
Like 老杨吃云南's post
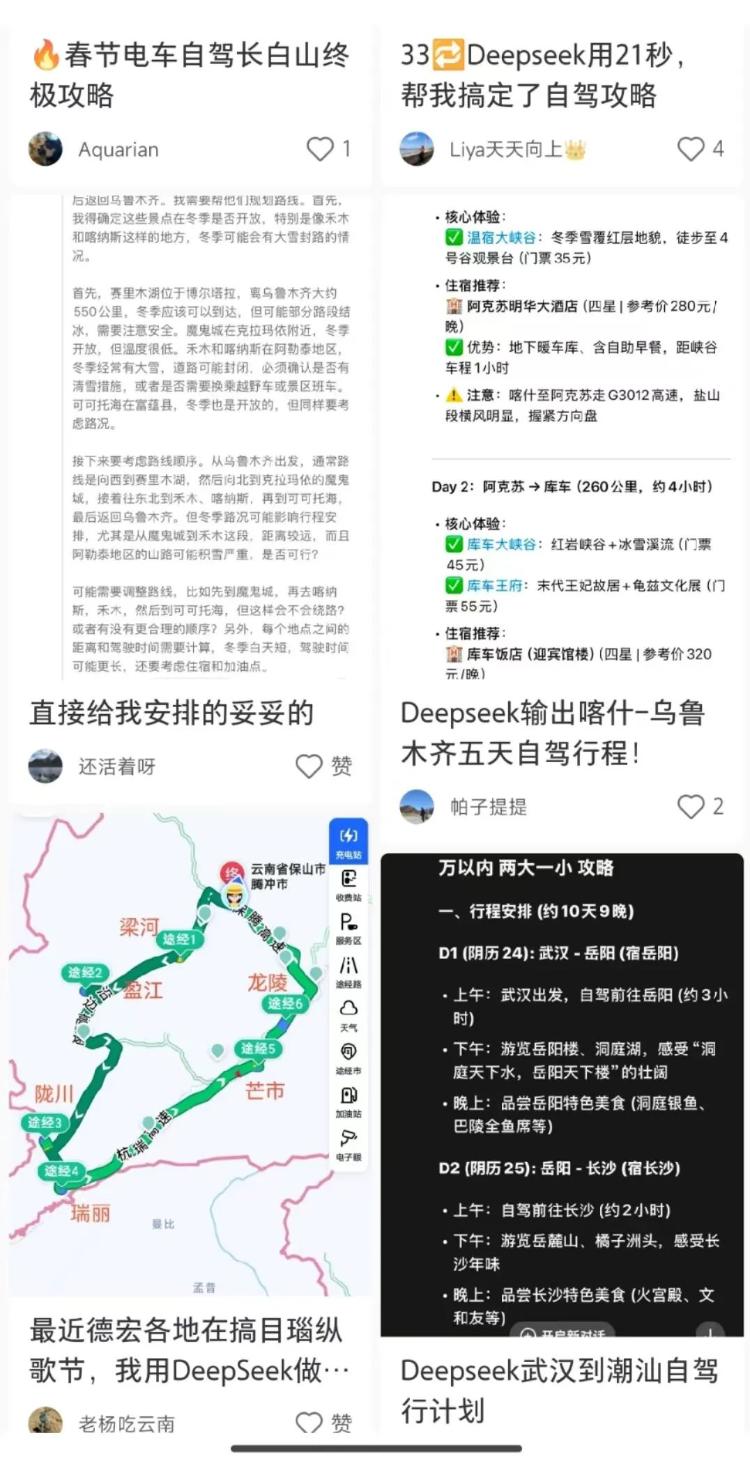(x=310, y=1422)
